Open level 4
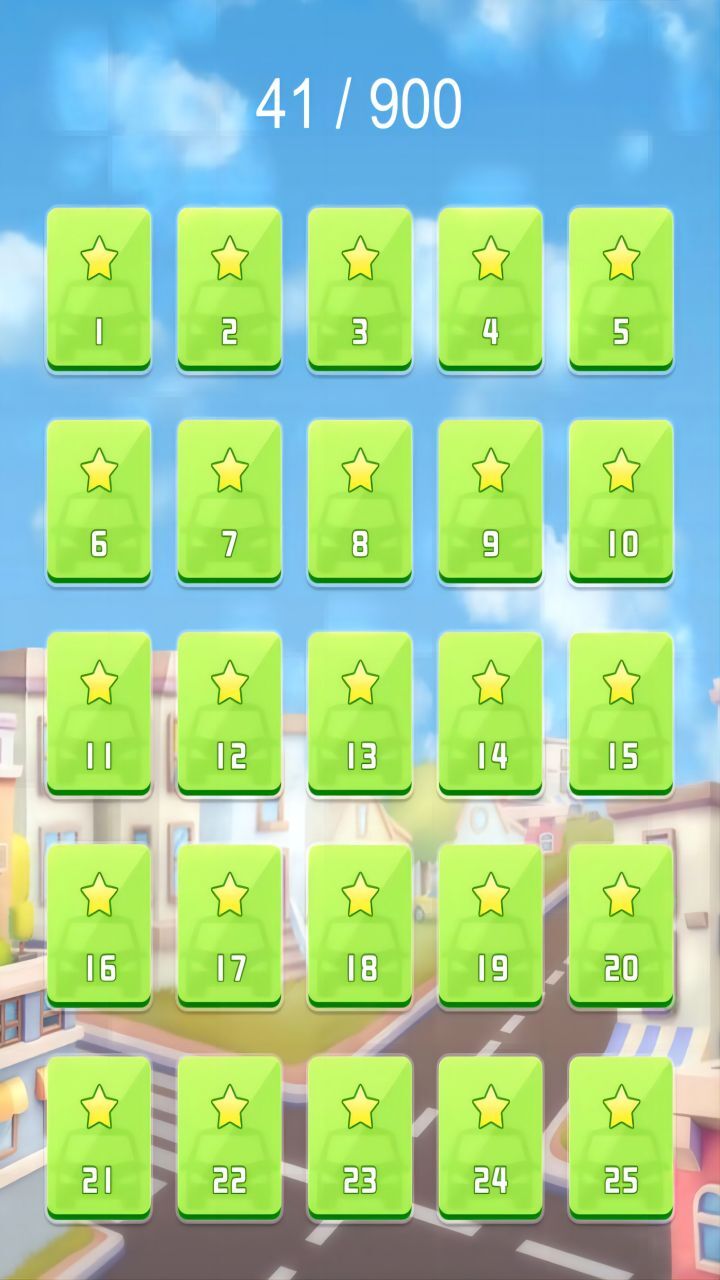Screen dimensions: 720x1280 [x=489, y=290]
